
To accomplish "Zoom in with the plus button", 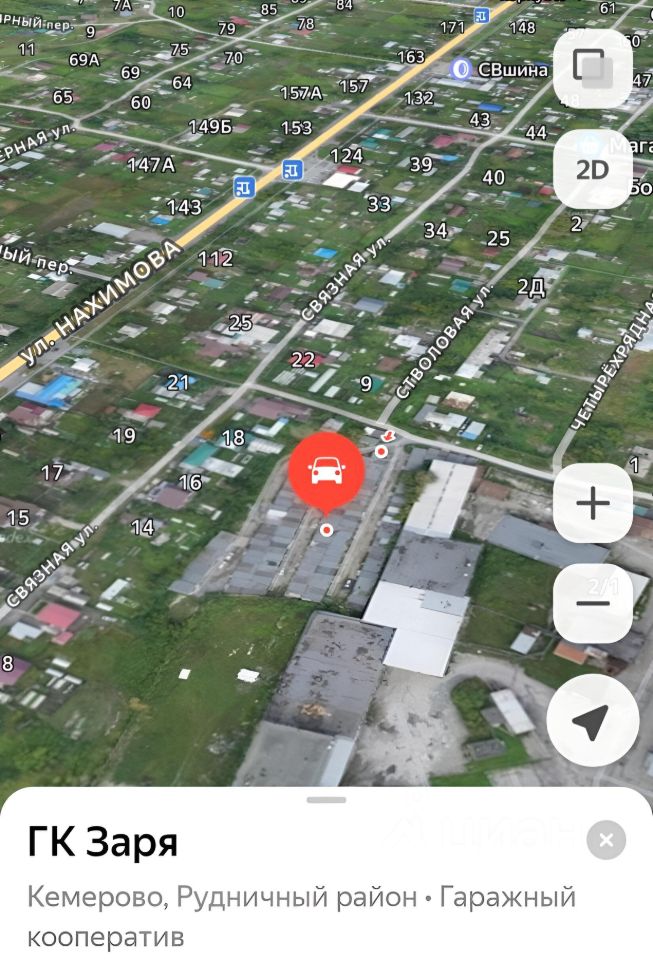I will [x=592, y=503].
